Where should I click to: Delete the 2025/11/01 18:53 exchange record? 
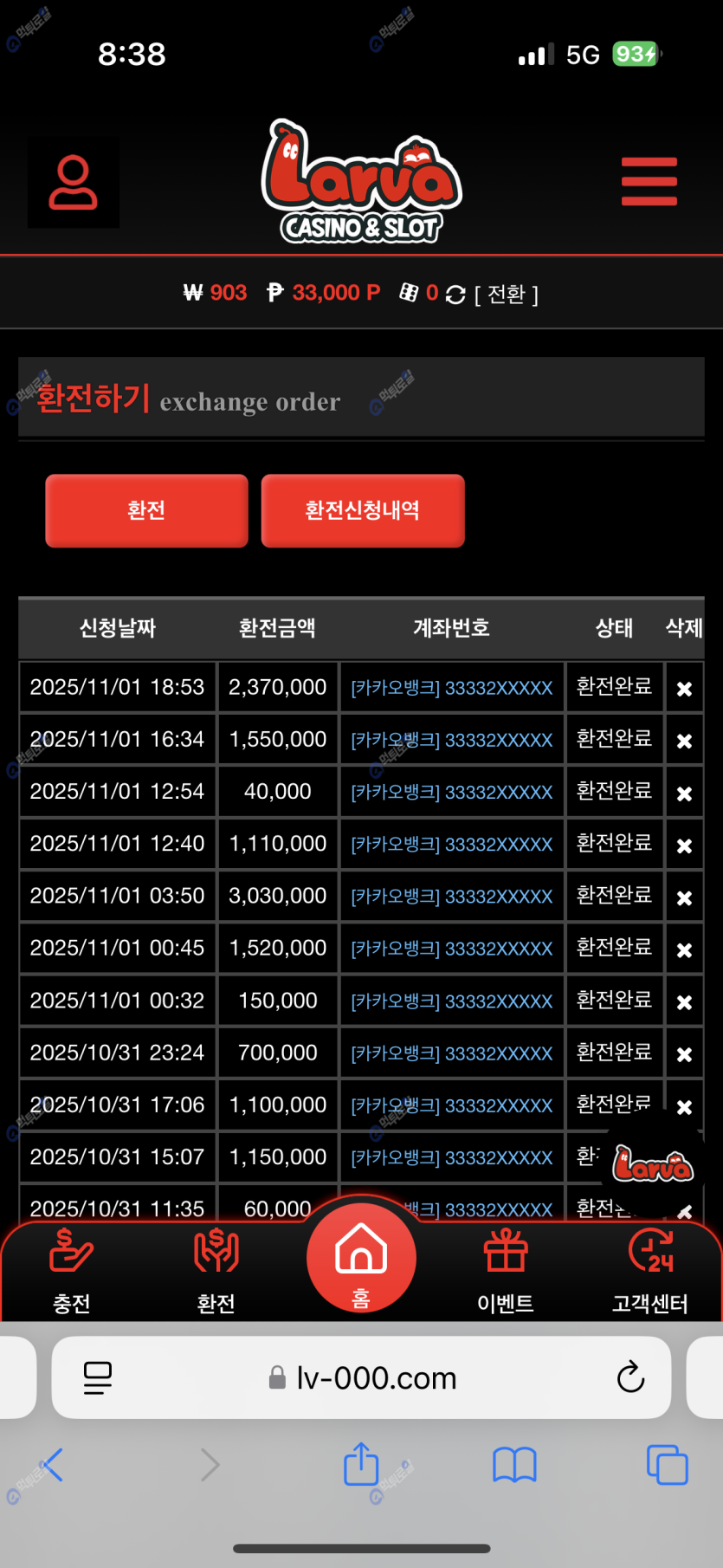coord(684,689)
